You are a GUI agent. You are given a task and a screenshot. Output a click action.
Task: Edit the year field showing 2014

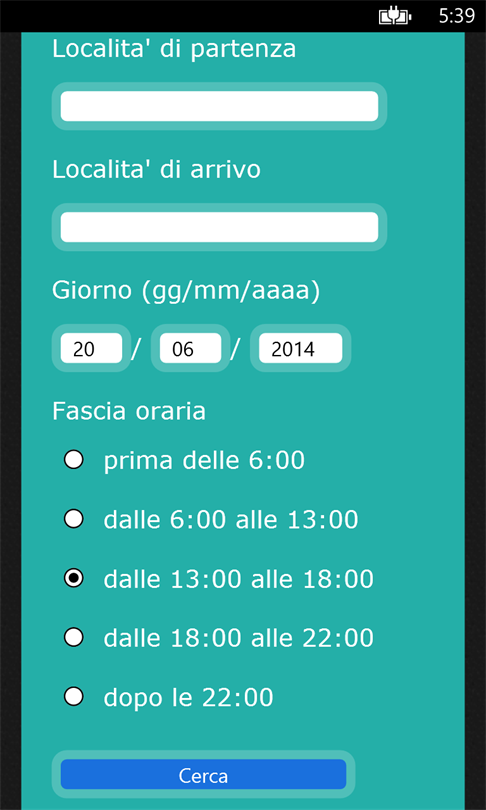[301, 348]
